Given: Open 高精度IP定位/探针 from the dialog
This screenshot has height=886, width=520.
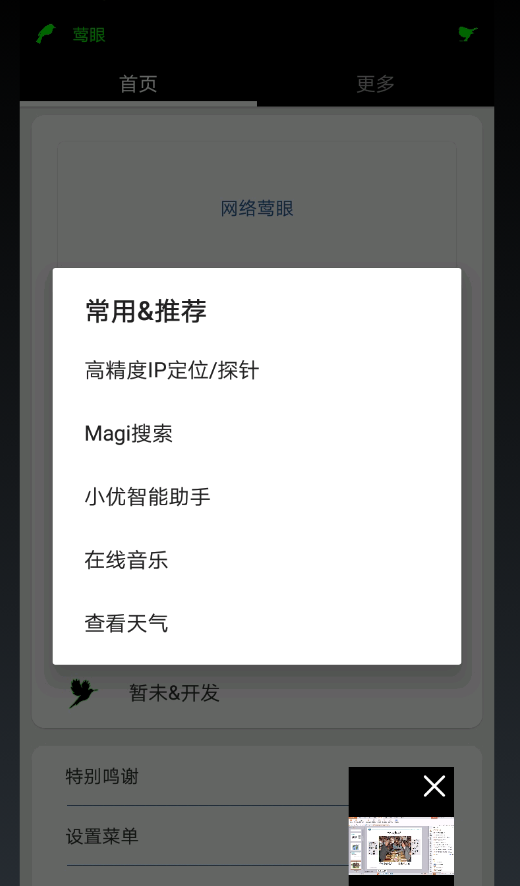Looking at the screenshot, I should (x=257, y=371).
